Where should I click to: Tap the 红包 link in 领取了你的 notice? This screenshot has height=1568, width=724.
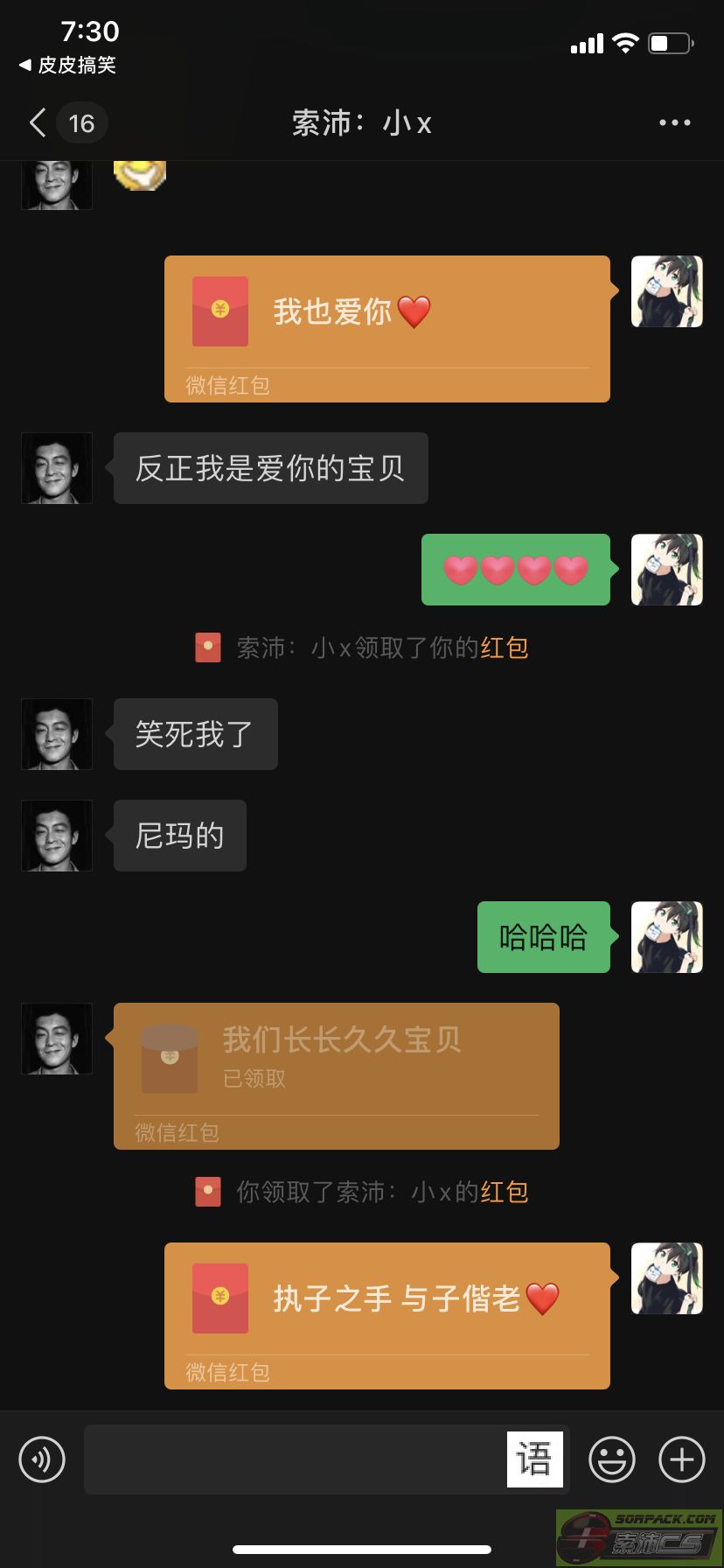(505, 647)
